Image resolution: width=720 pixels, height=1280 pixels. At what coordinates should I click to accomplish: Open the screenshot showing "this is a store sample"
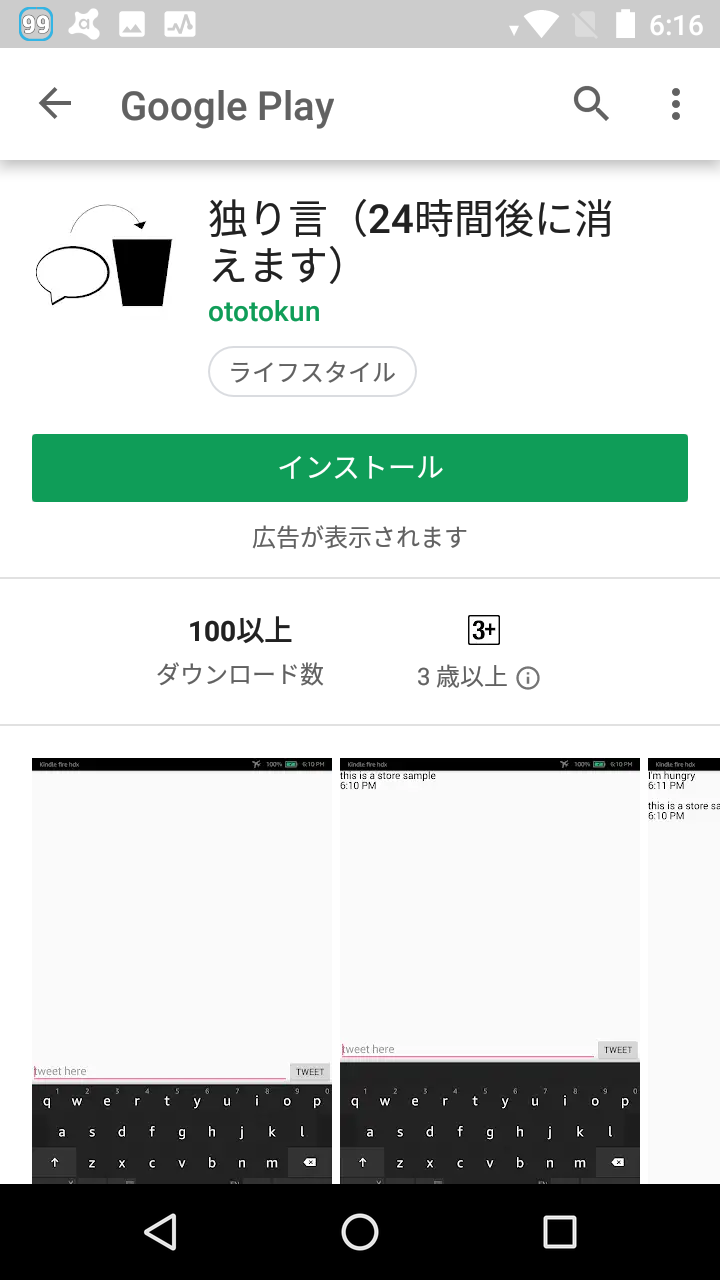click(x=490, y=971)
